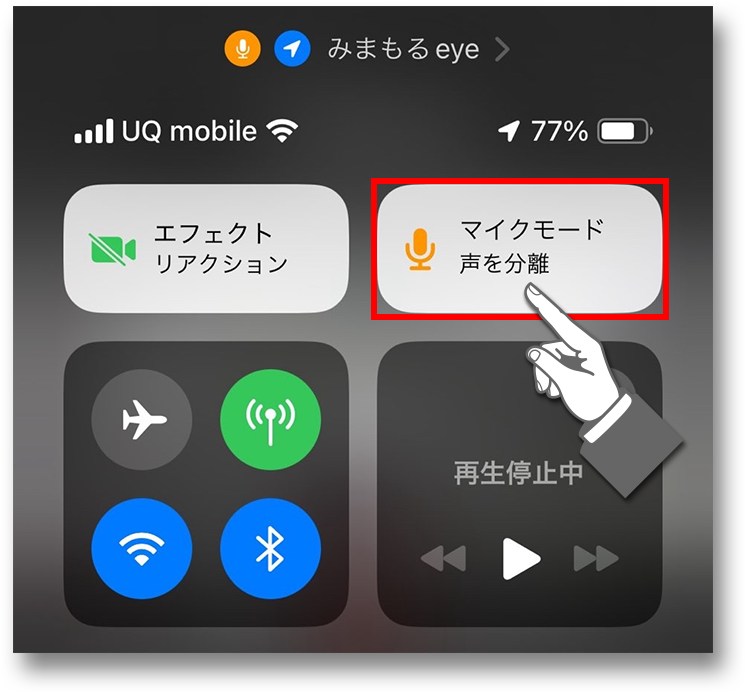The width and height of the screenshot is (747, 694).
Task: Skip back with the rewind button
Action: pyautogui.click(x=443, y=559)
